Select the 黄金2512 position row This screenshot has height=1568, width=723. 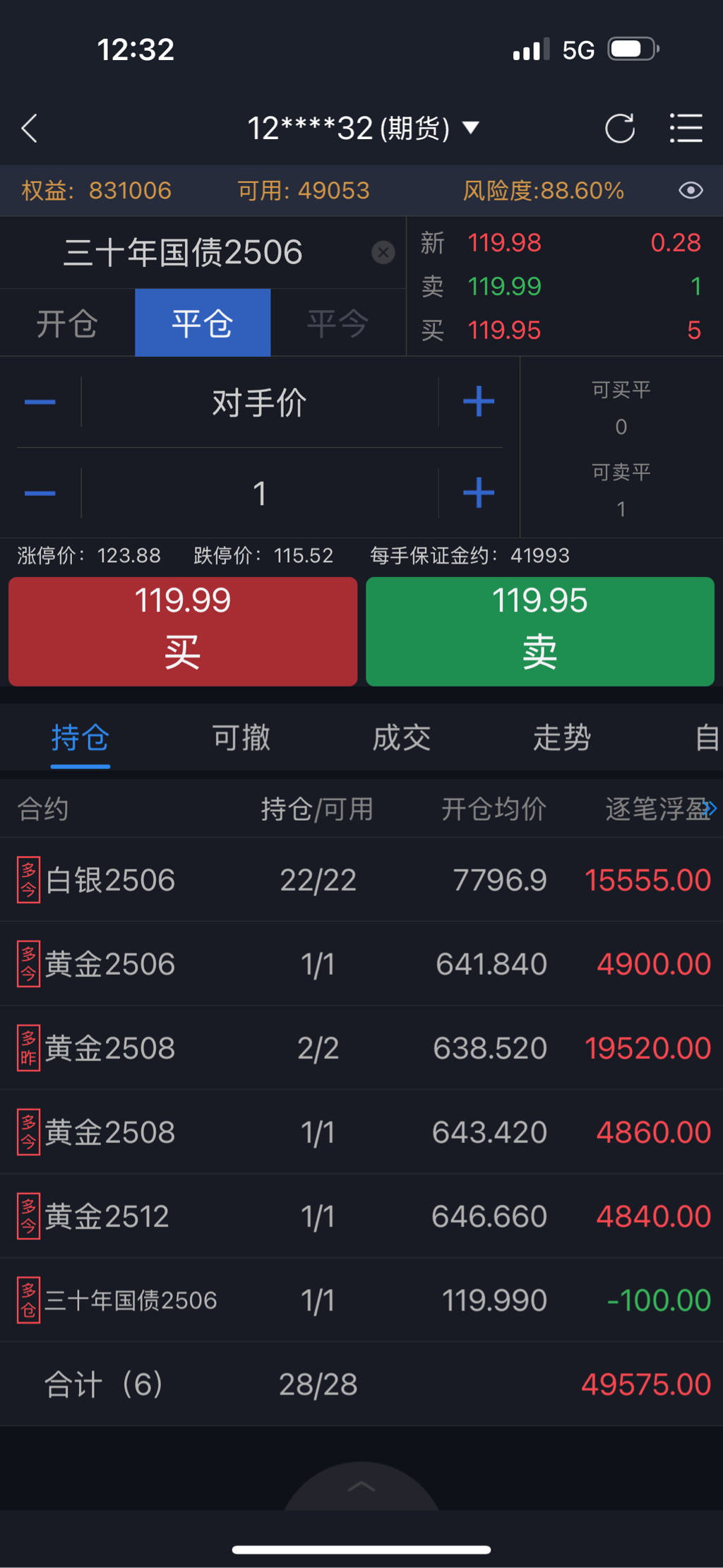361,1216
